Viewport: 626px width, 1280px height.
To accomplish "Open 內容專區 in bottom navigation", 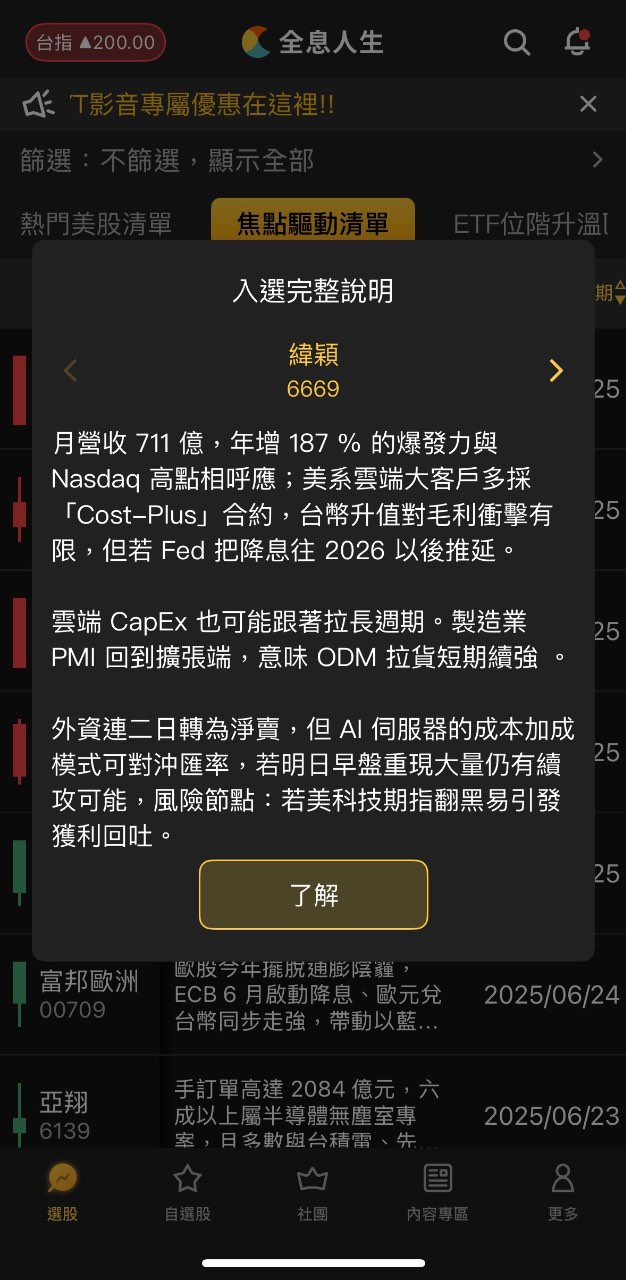I will click(437, 1192).
